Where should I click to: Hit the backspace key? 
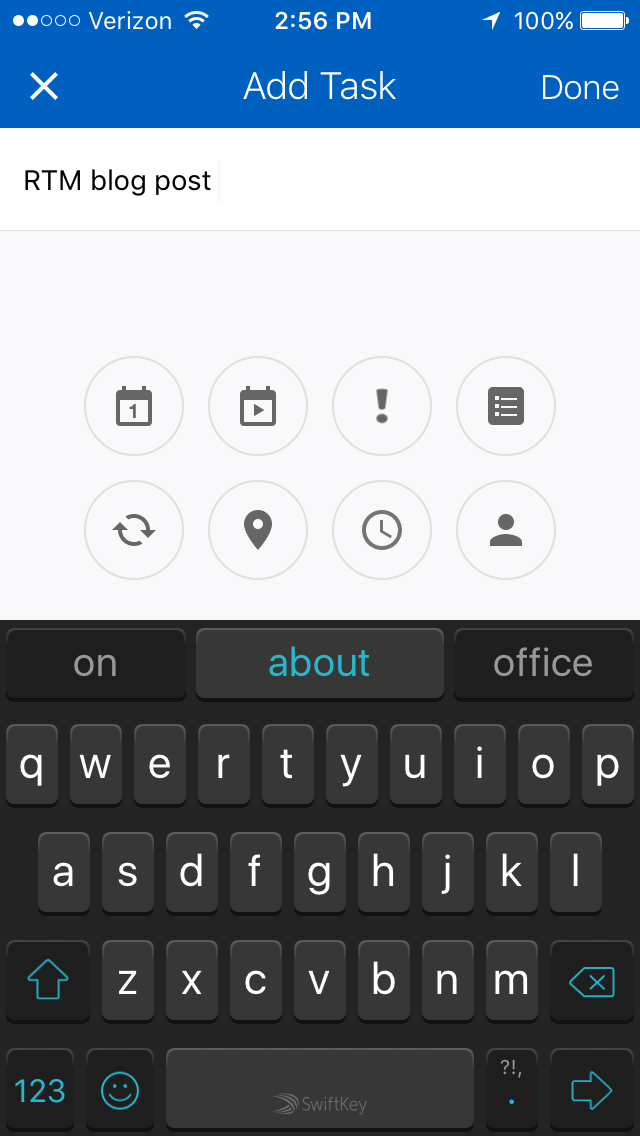591,983
